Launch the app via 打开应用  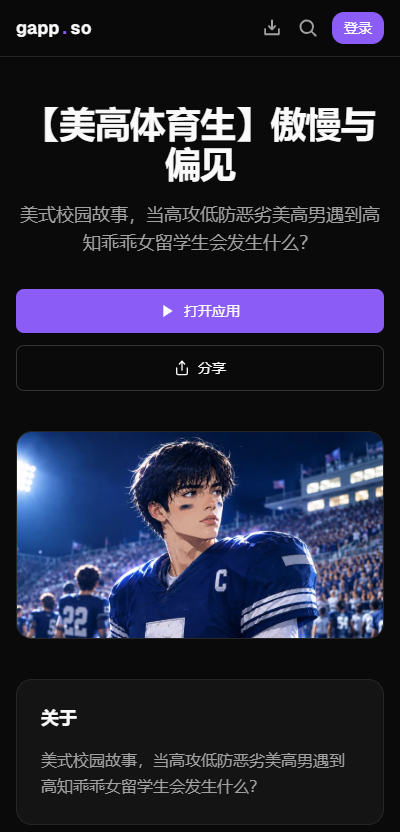pos(200,311)
